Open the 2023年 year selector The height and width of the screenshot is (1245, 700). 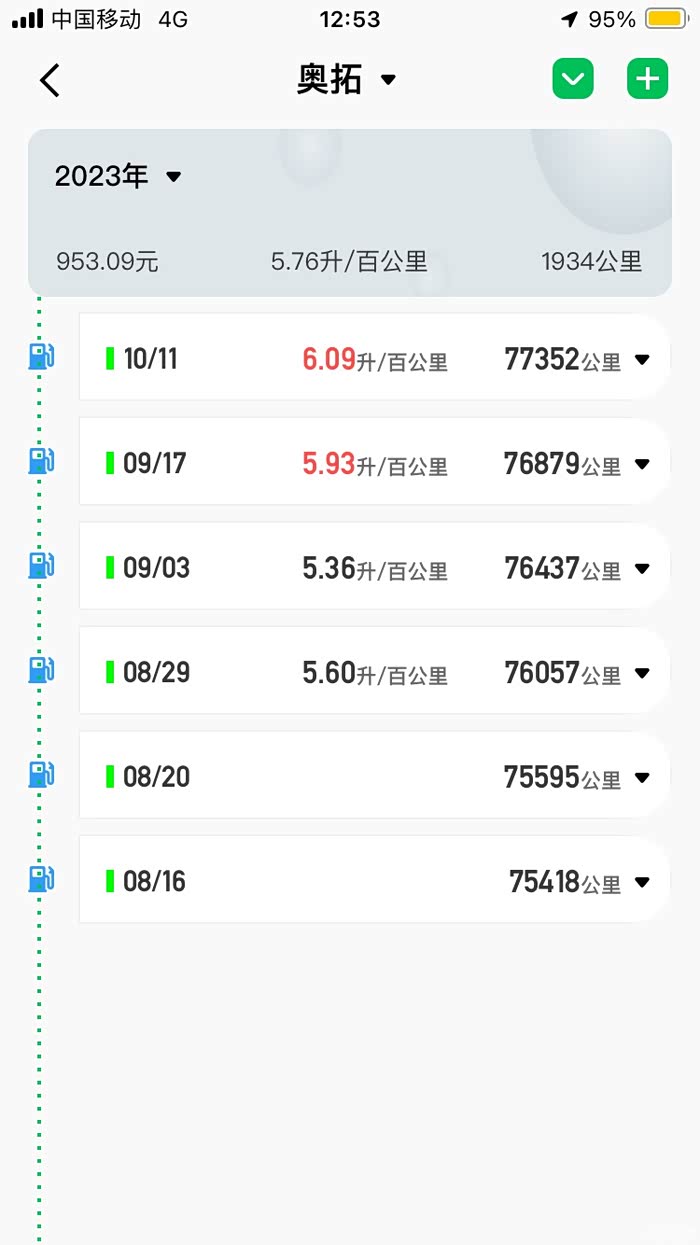118,177
